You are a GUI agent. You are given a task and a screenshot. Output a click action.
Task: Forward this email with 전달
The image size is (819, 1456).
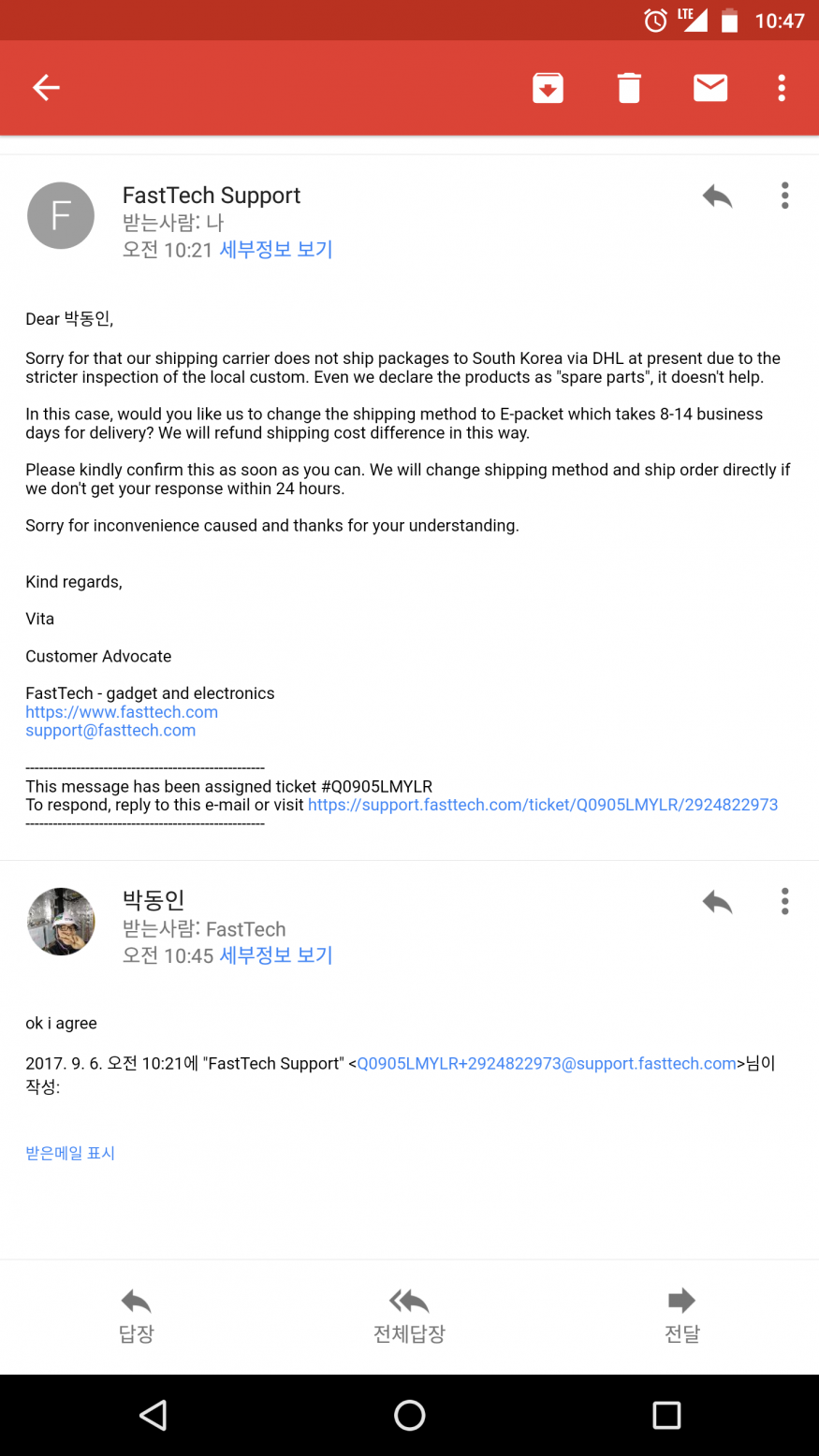[681, 1315]
